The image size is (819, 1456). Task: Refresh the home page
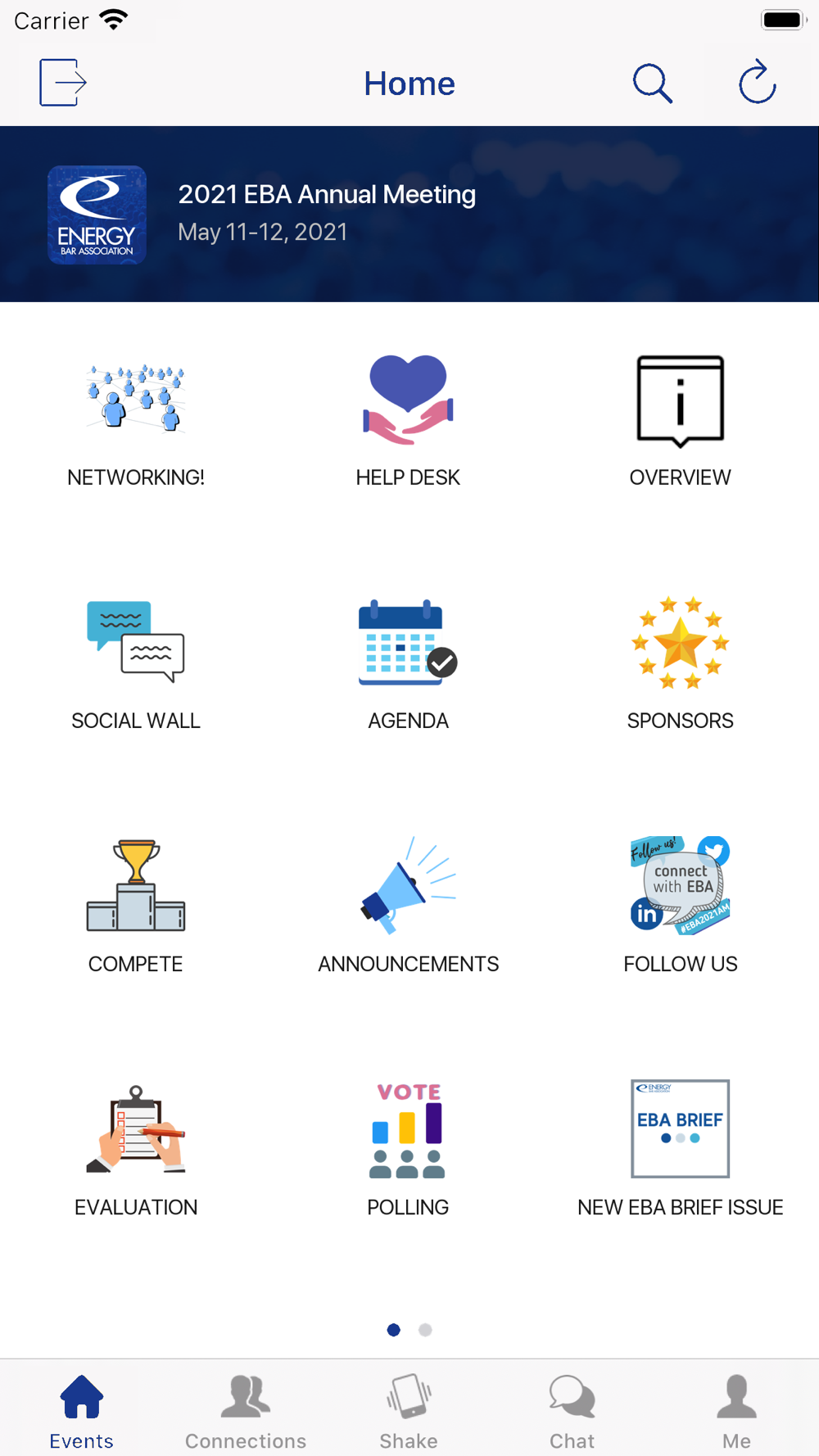[x=758, y=82]
